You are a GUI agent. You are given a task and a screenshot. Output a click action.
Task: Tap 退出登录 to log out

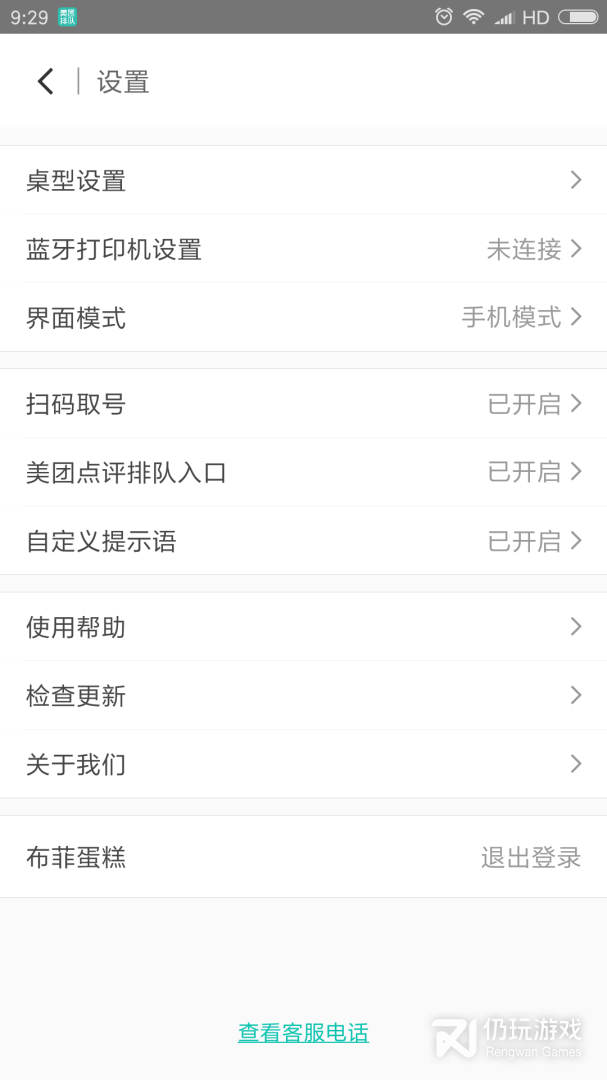click(530, 857)
